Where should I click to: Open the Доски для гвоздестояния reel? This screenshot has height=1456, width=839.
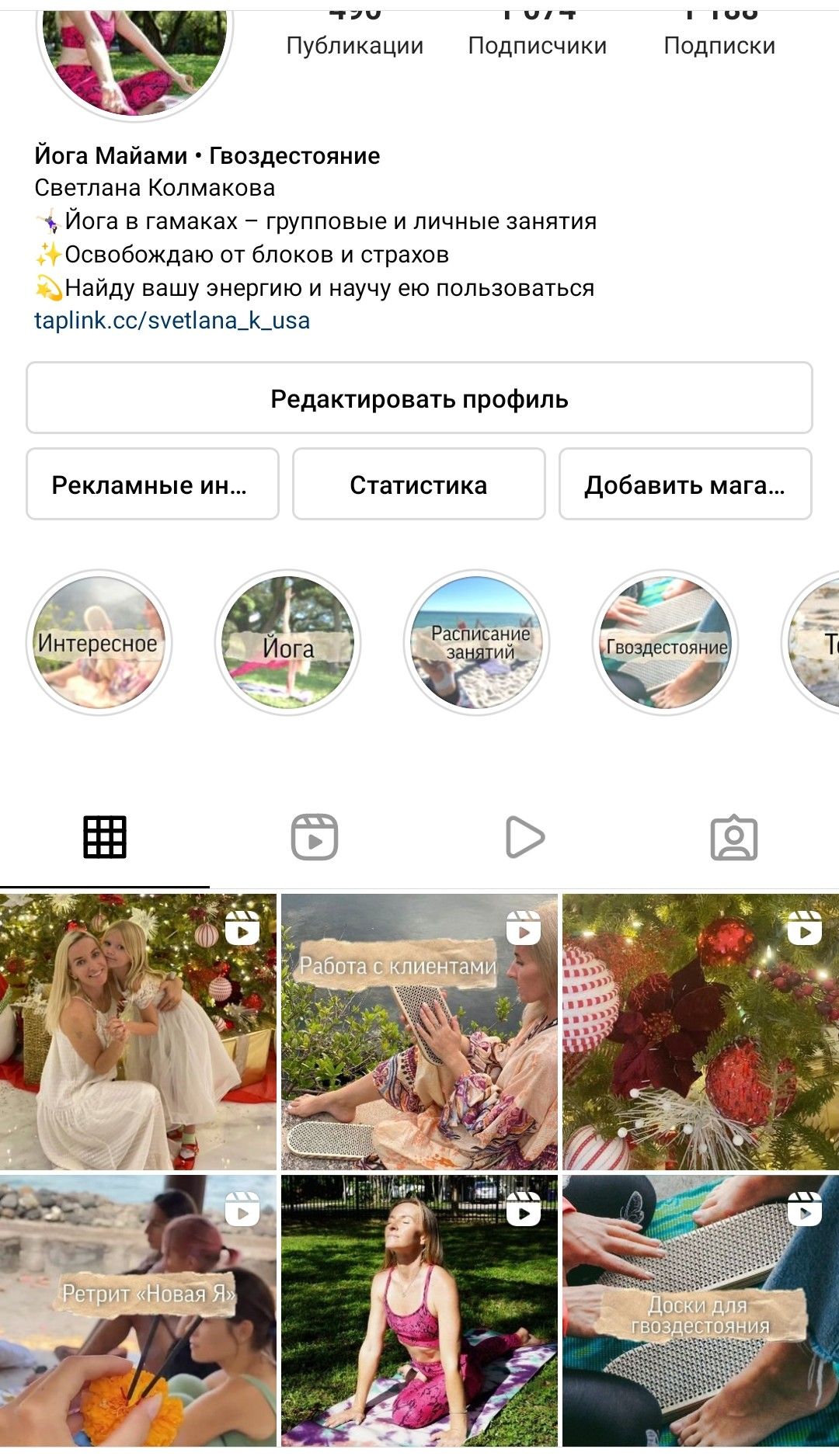click(x=700, y=1312)
